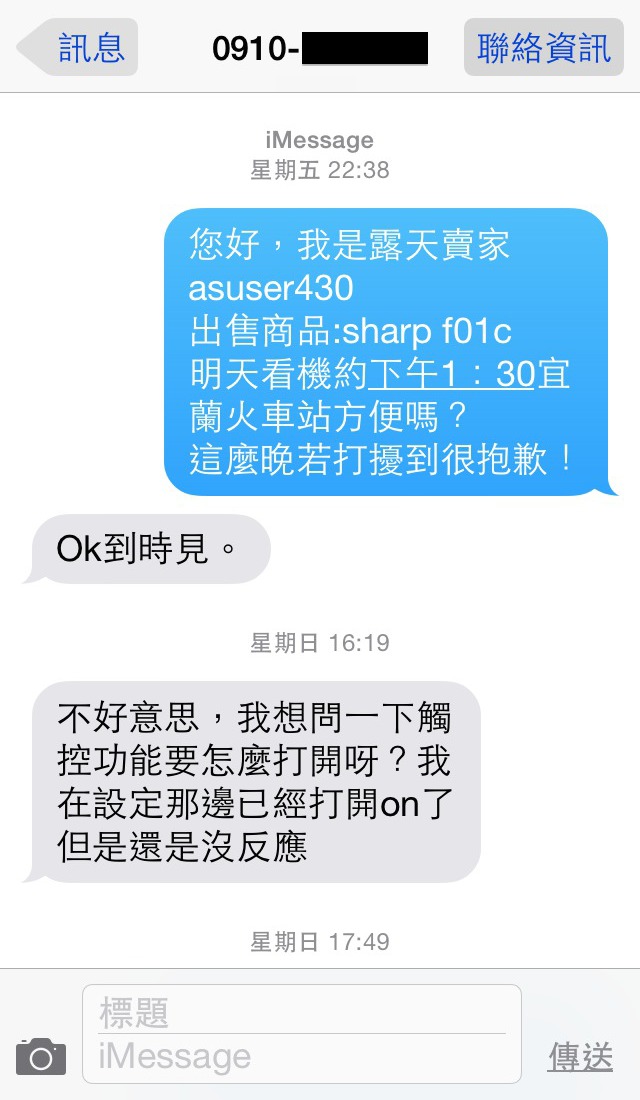
Task: Focus the 標題 subject field
Action: pyautogui.click(x=300, y=1012)
